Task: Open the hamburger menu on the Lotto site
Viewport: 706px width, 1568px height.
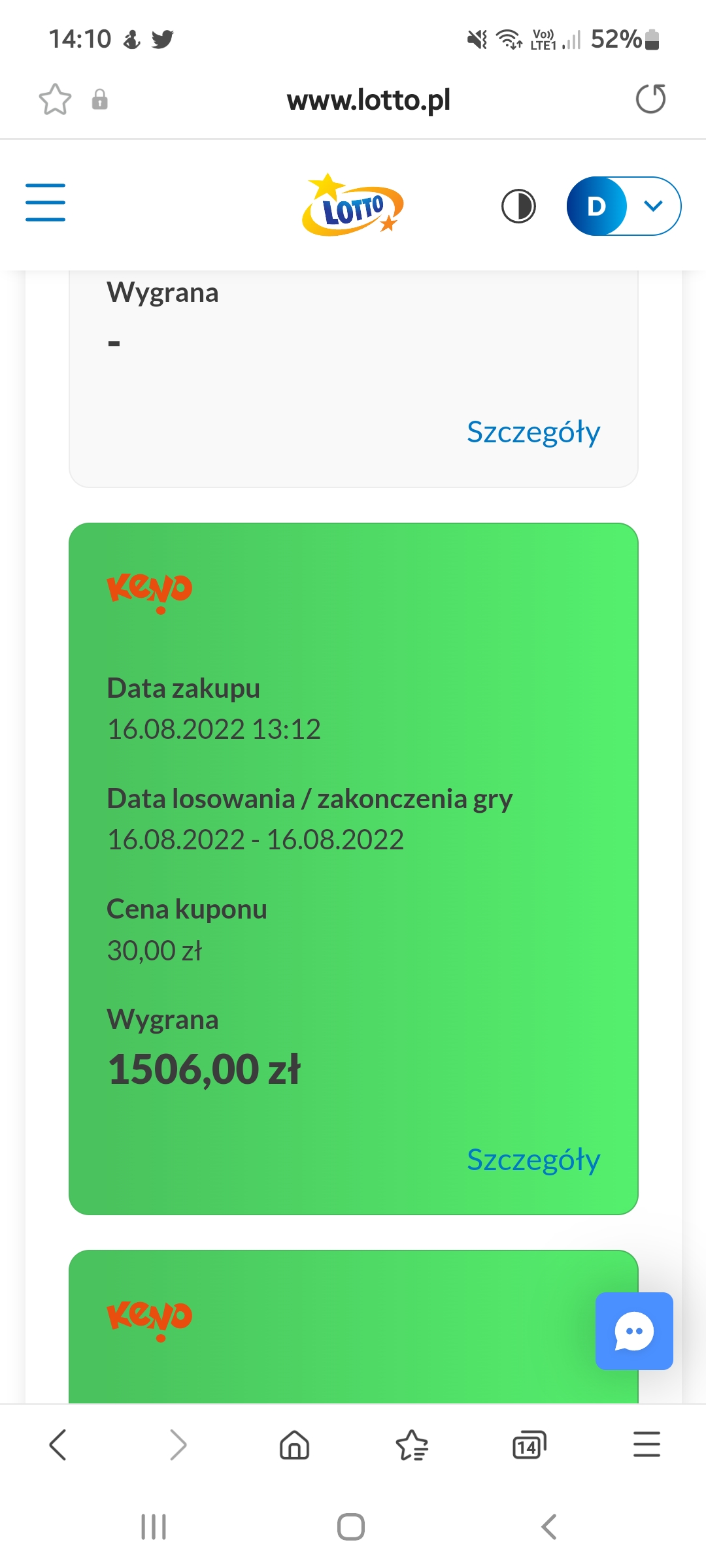Action: (x=45, y=203)
